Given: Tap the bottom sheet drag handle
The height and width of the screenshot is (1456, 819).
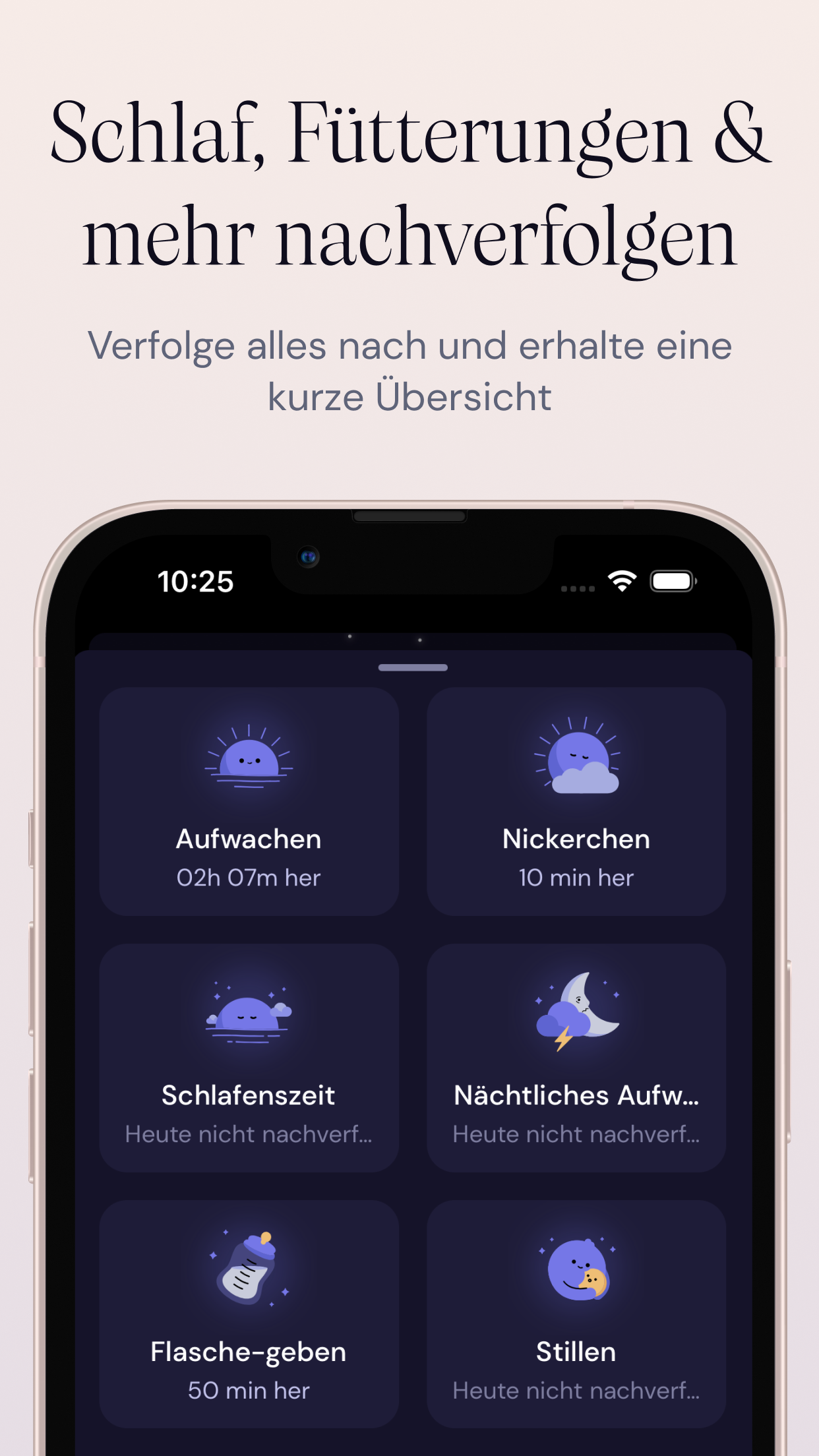Looking at the screenshot, I should (413, 668).
